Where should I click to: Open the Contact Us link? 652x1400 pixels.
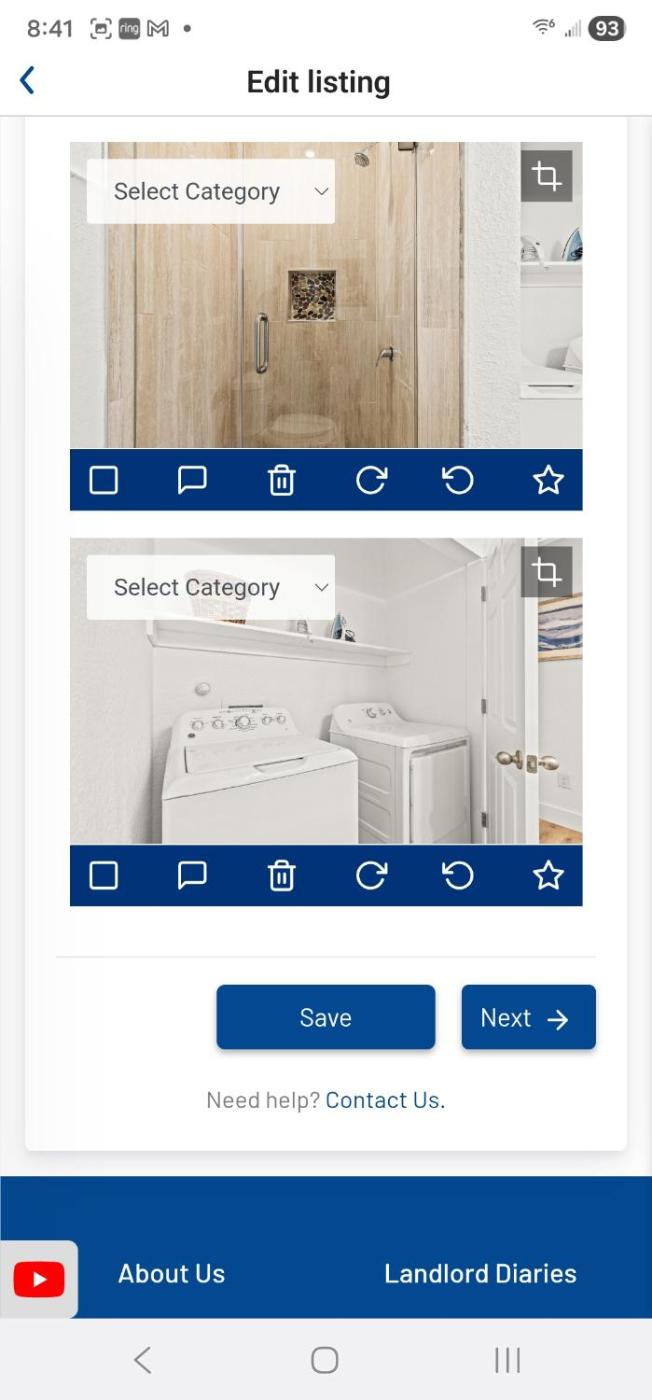click(385, 1101)
